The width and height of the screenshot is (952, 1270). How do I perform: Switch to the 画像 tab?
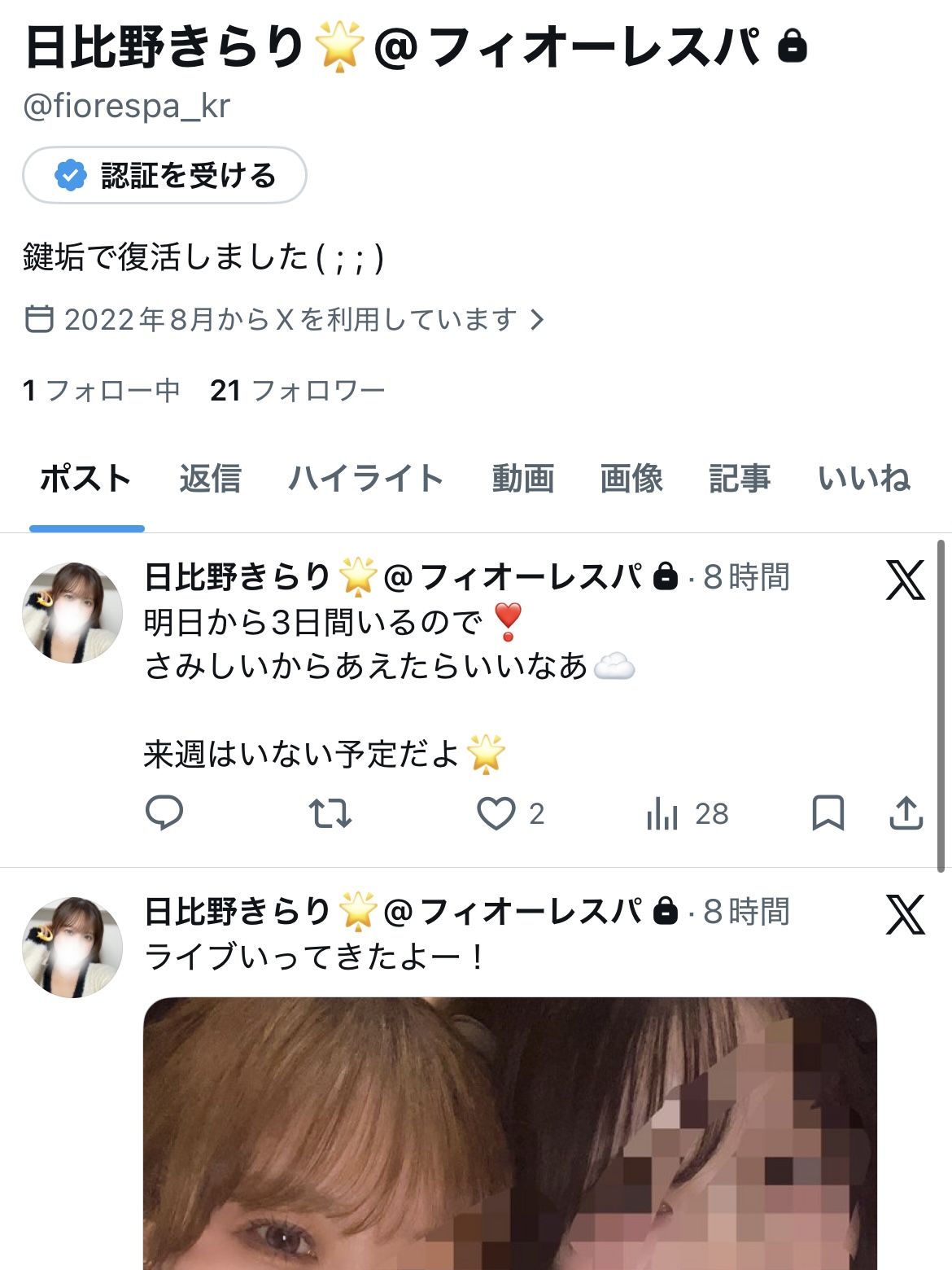click(x=631, y=479)
